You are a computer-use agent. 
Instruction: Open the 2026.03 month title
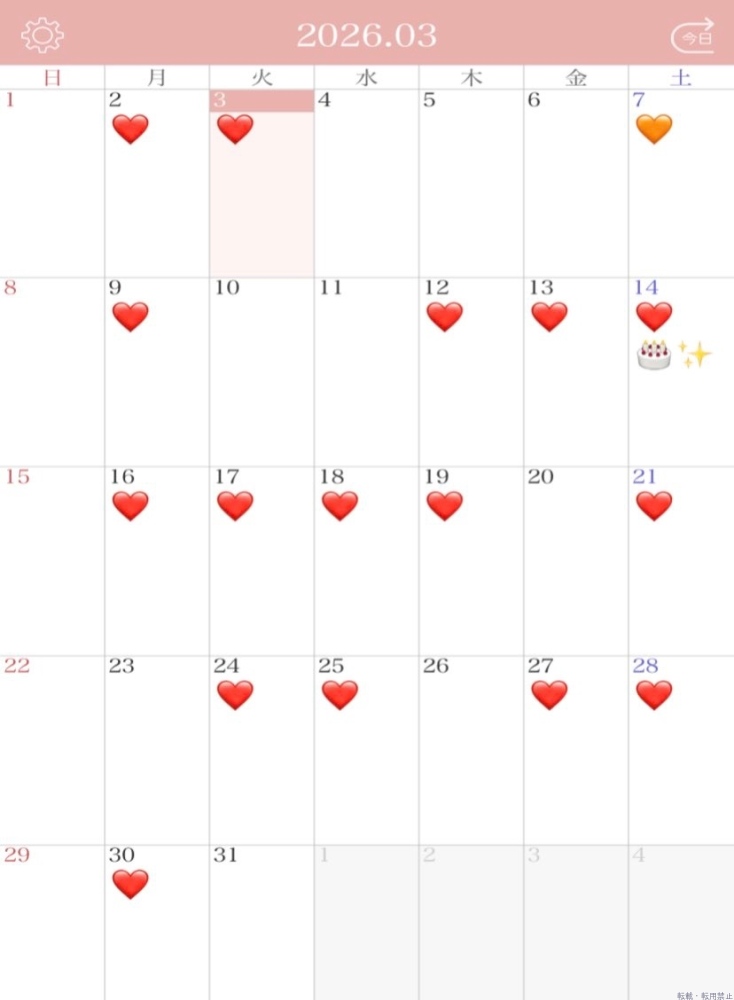[x=366, y=35]
